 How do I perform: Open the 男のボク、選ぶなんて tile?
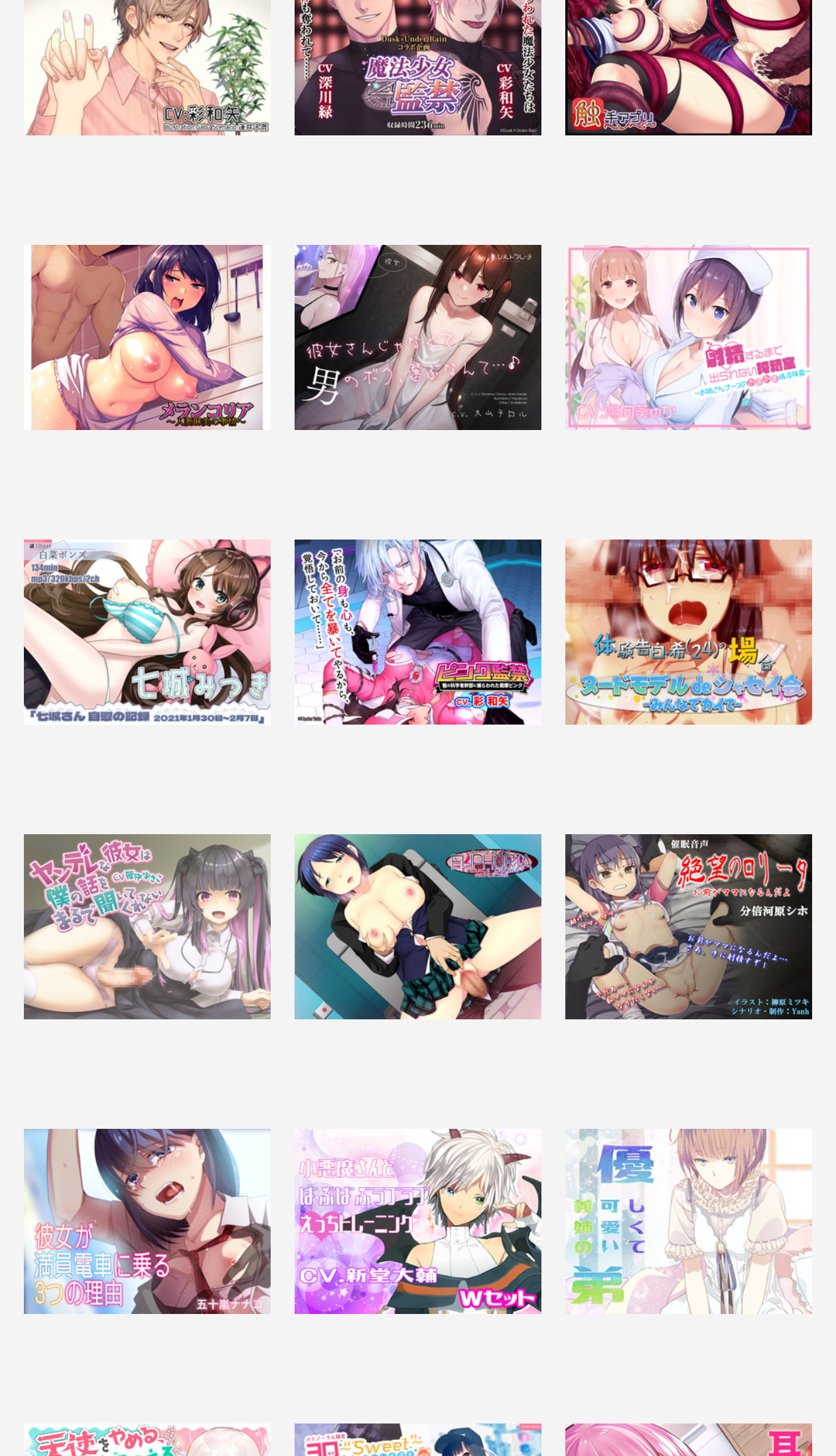click(x=417, y=337)
